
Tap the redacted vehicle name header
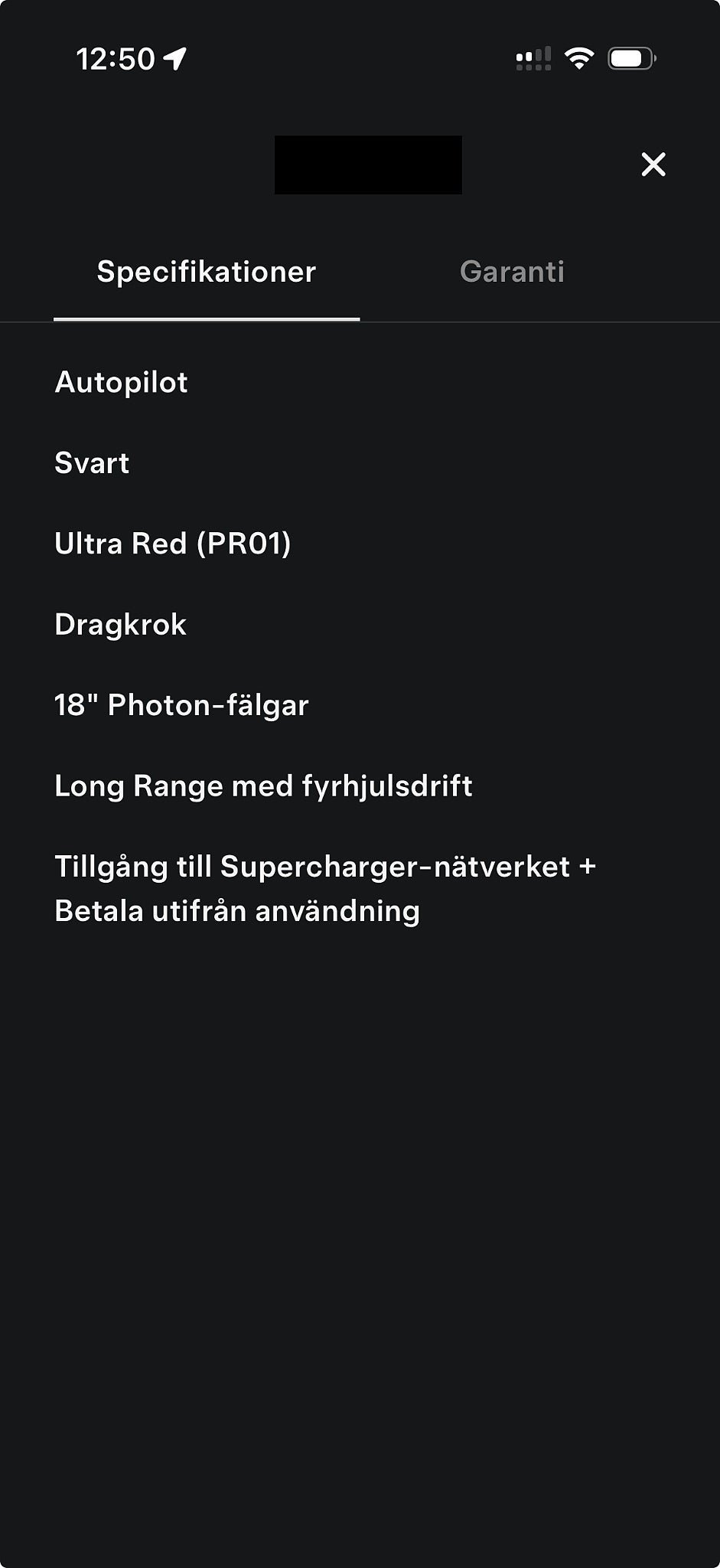pyautogui.click(x=368, y=165)
